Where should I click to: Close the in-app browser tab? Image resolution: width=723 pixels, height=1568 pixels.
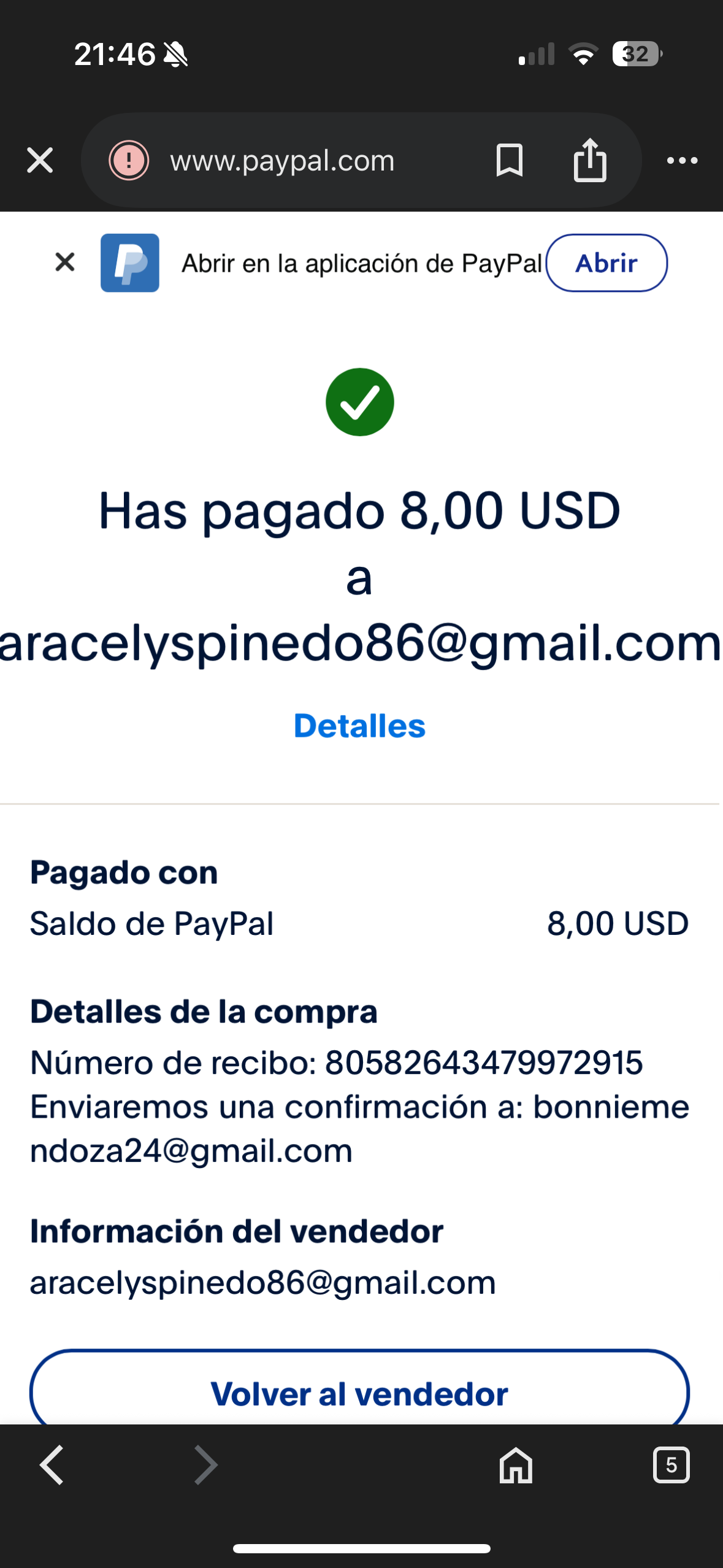[x=40, y=161]
